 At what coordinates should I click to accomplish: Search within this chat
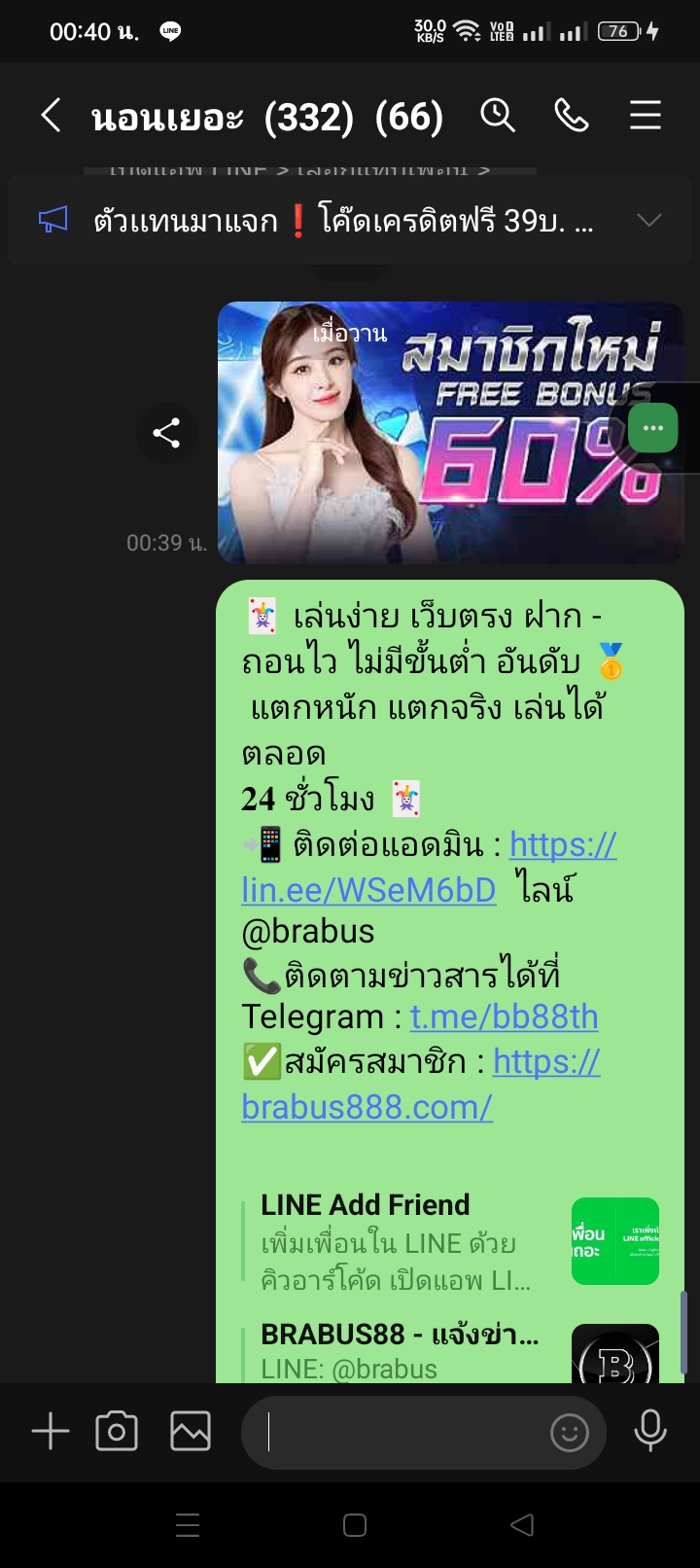497,116
